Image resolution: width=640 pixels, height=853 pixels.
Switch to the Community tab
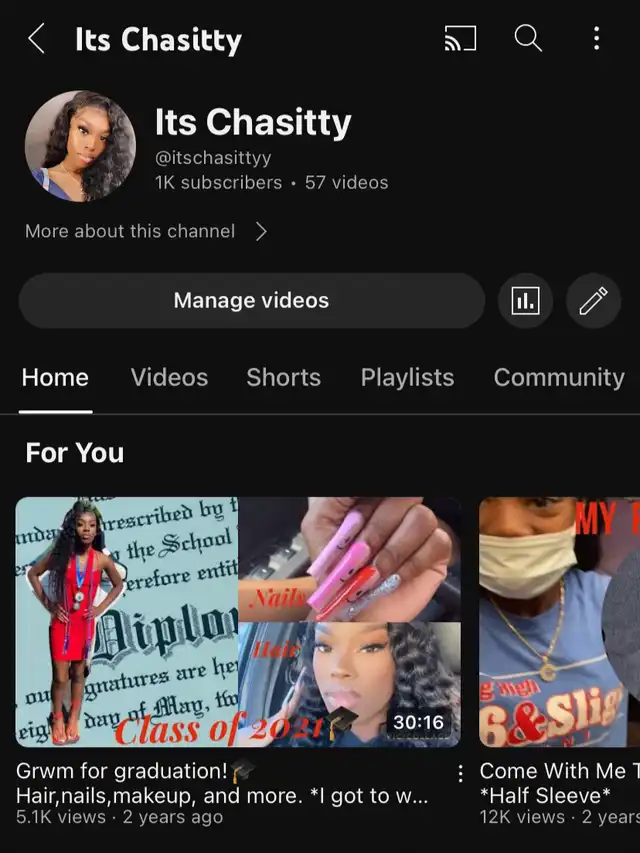point(559,378)
